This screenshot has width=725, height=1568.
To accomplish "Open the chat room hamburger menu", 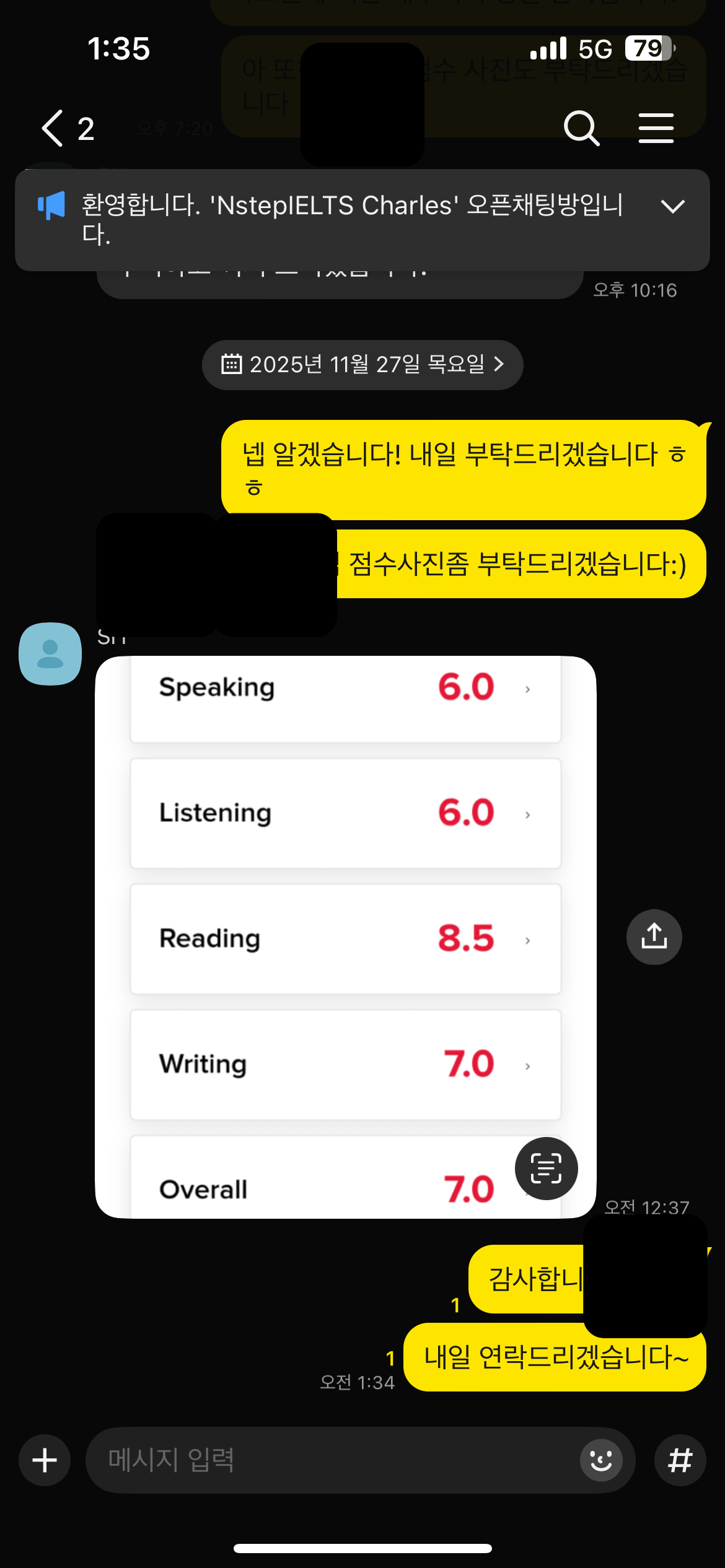I will coord(656,128).
